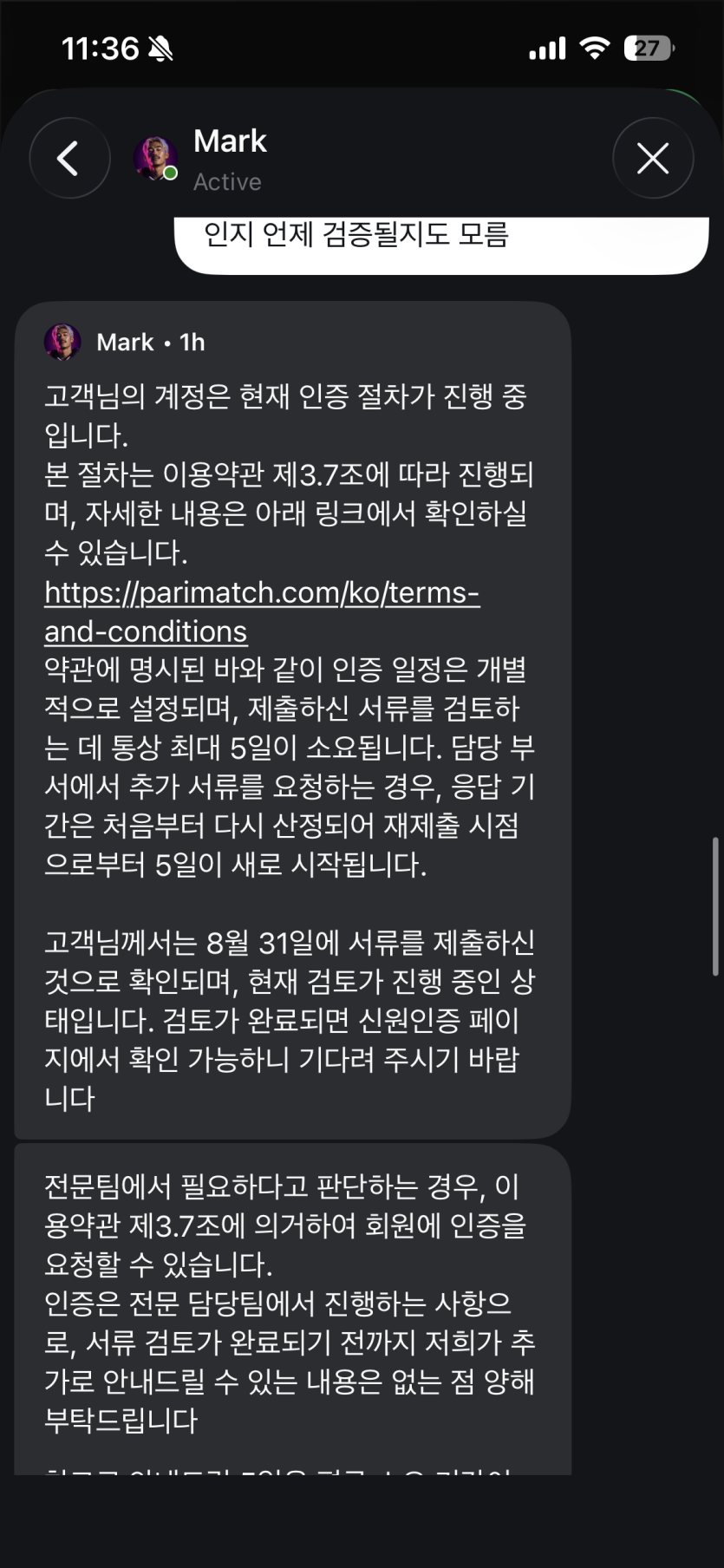
Task: Go back using the arrow button
Action: 69,158
